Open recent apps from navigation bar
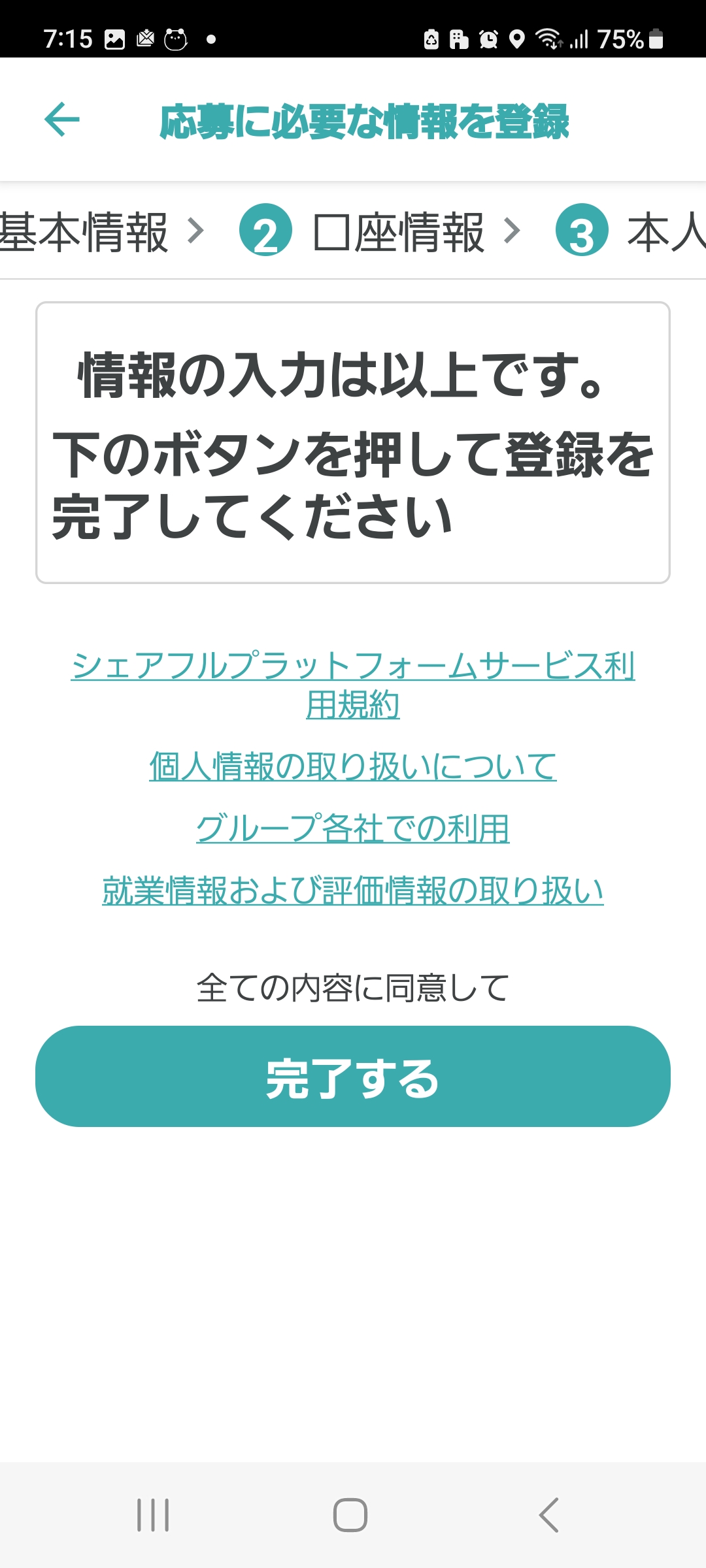 pos(153,1514)
